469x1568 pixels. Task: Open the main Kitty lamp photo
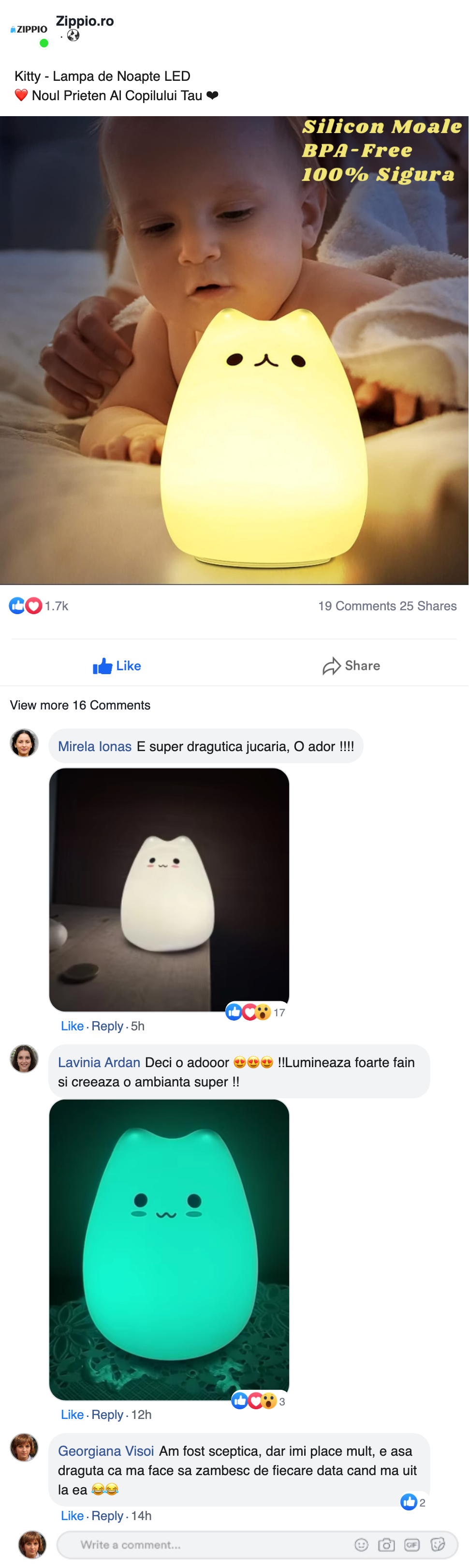tap(234, 350)
